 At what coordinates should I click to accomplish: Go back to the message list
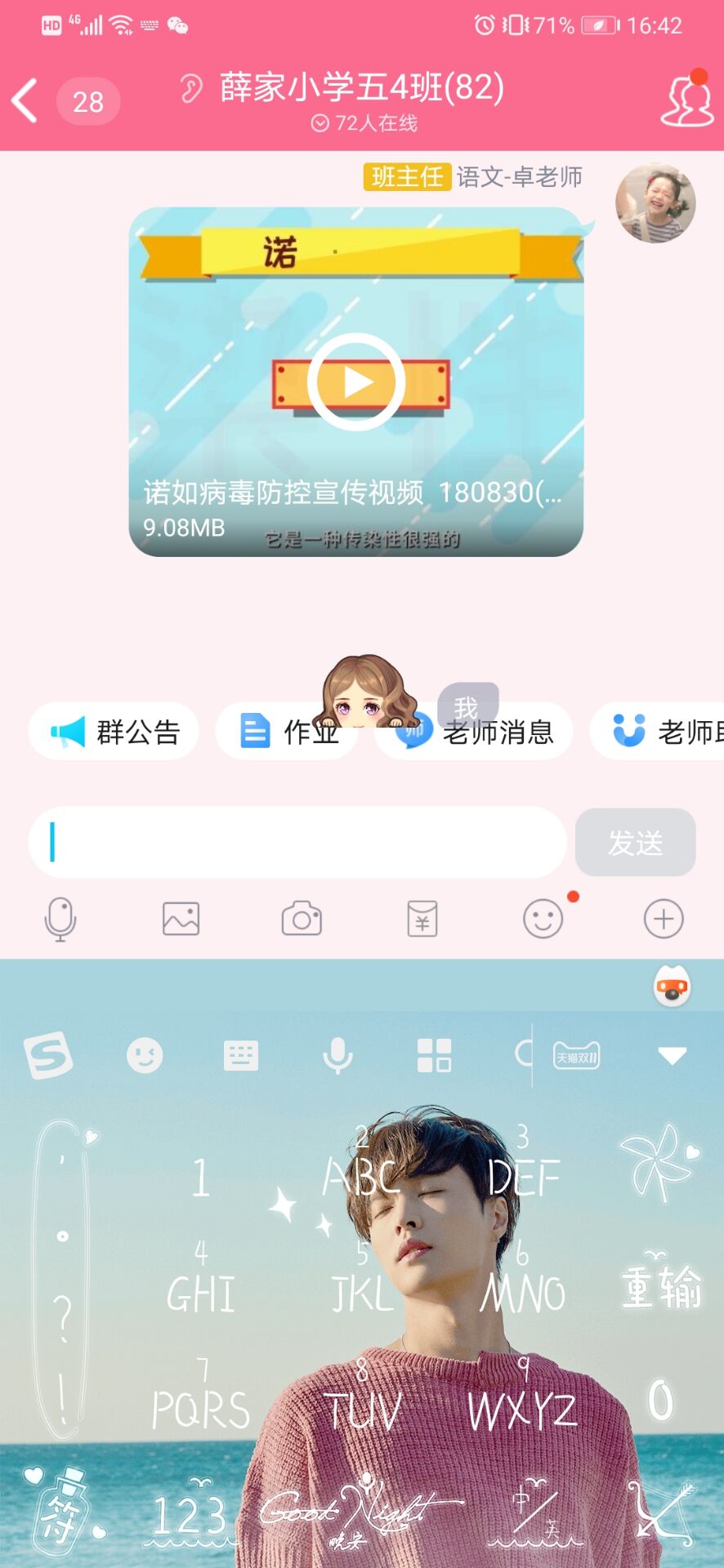[25, 101]
